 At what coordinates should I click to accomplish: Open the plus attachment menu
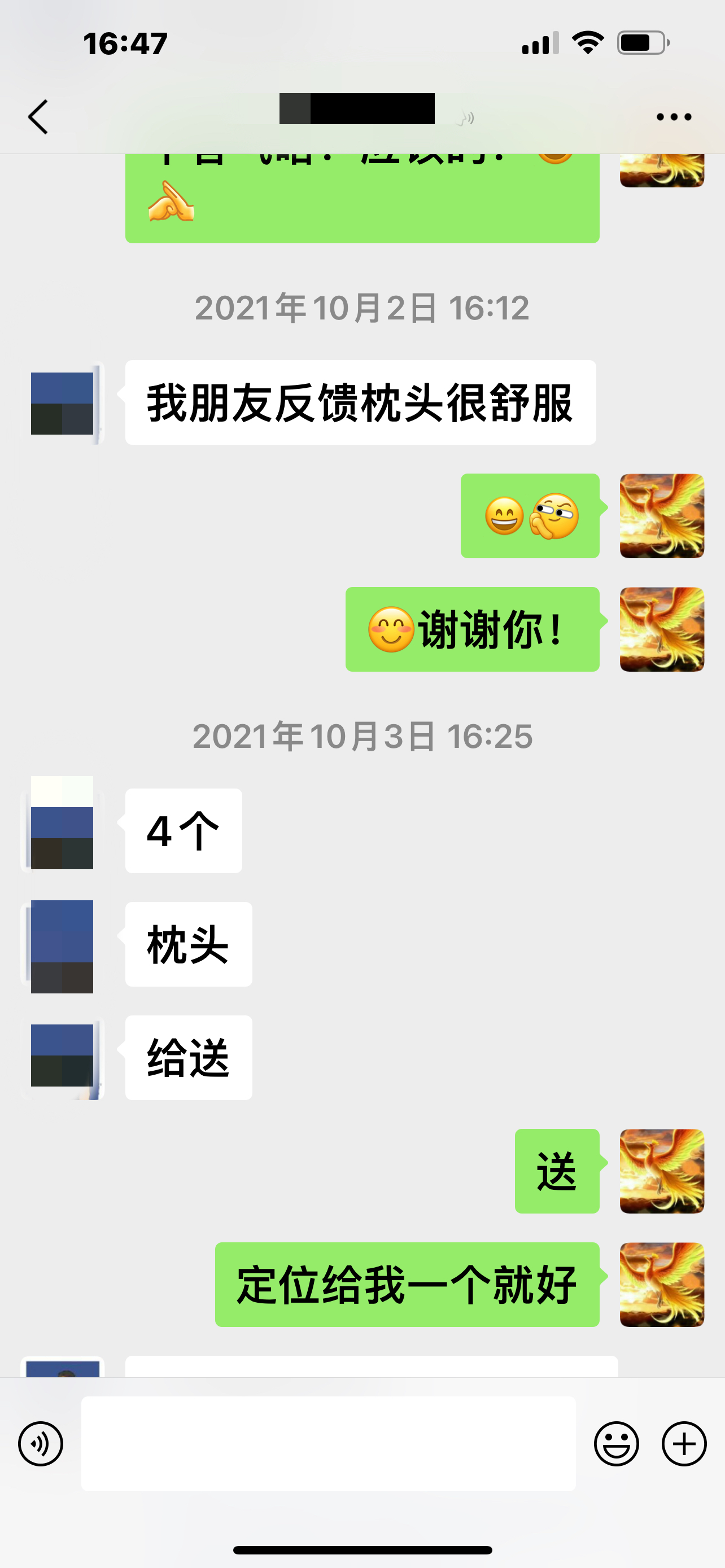click(684, 1443)
